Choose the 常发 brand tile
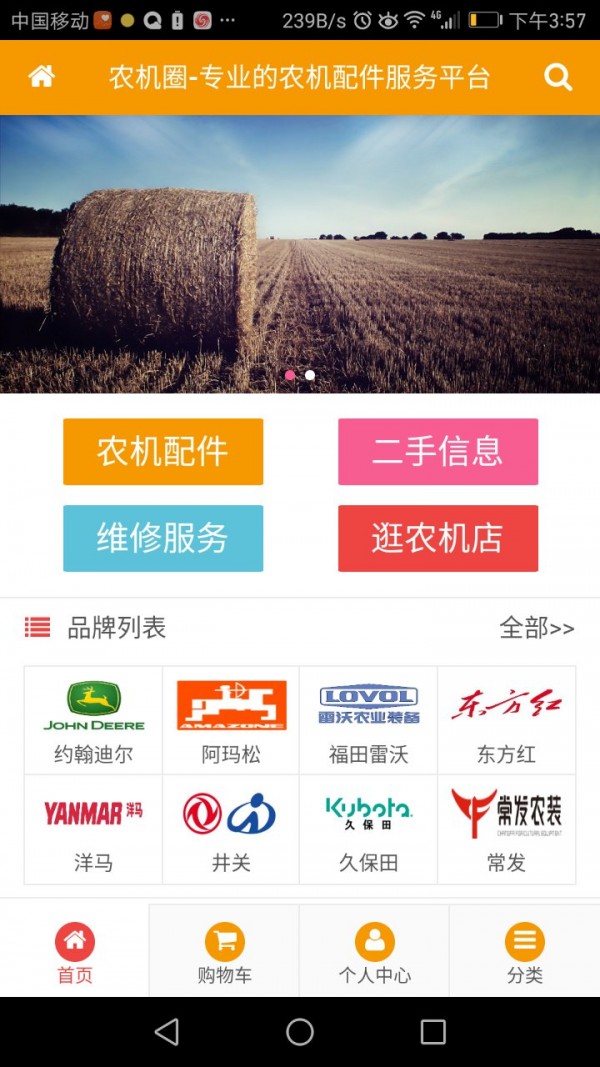The height and width of the screenshot is (1067, 600). click(x=506, y=829)
